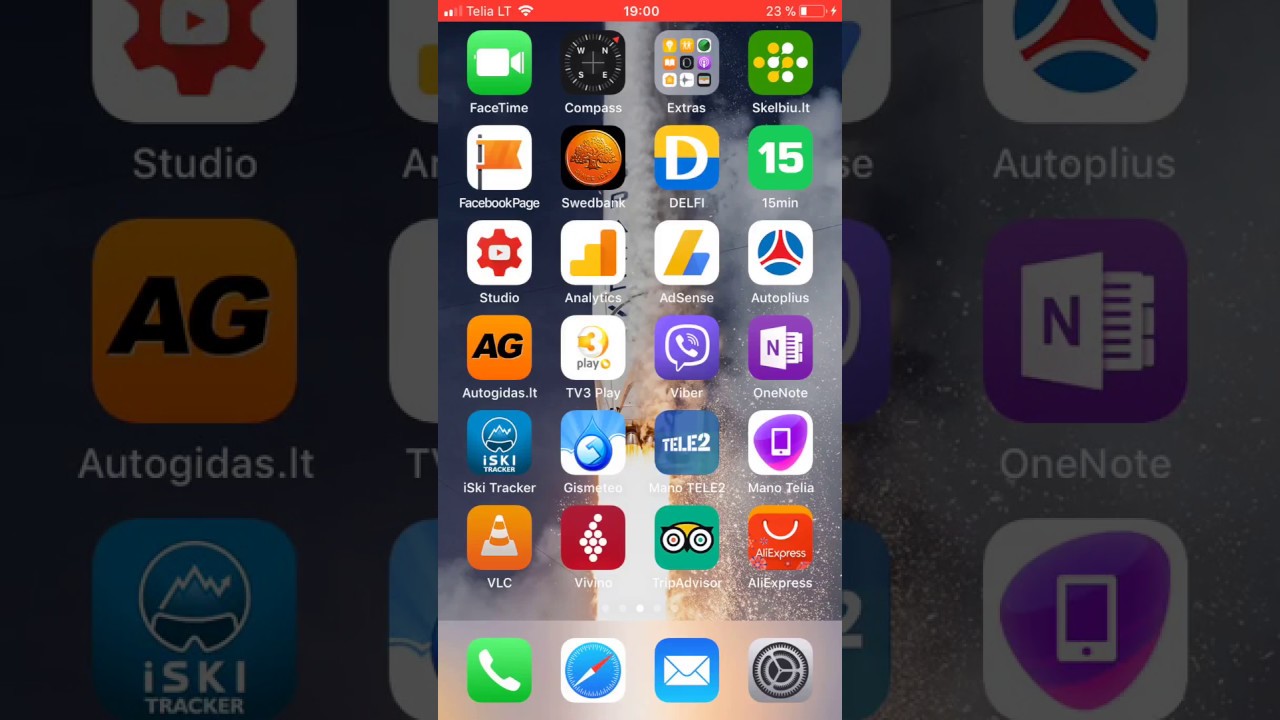Open Google Analytics app
This screenshot has width=1280, height=720.
pos(593,253)
